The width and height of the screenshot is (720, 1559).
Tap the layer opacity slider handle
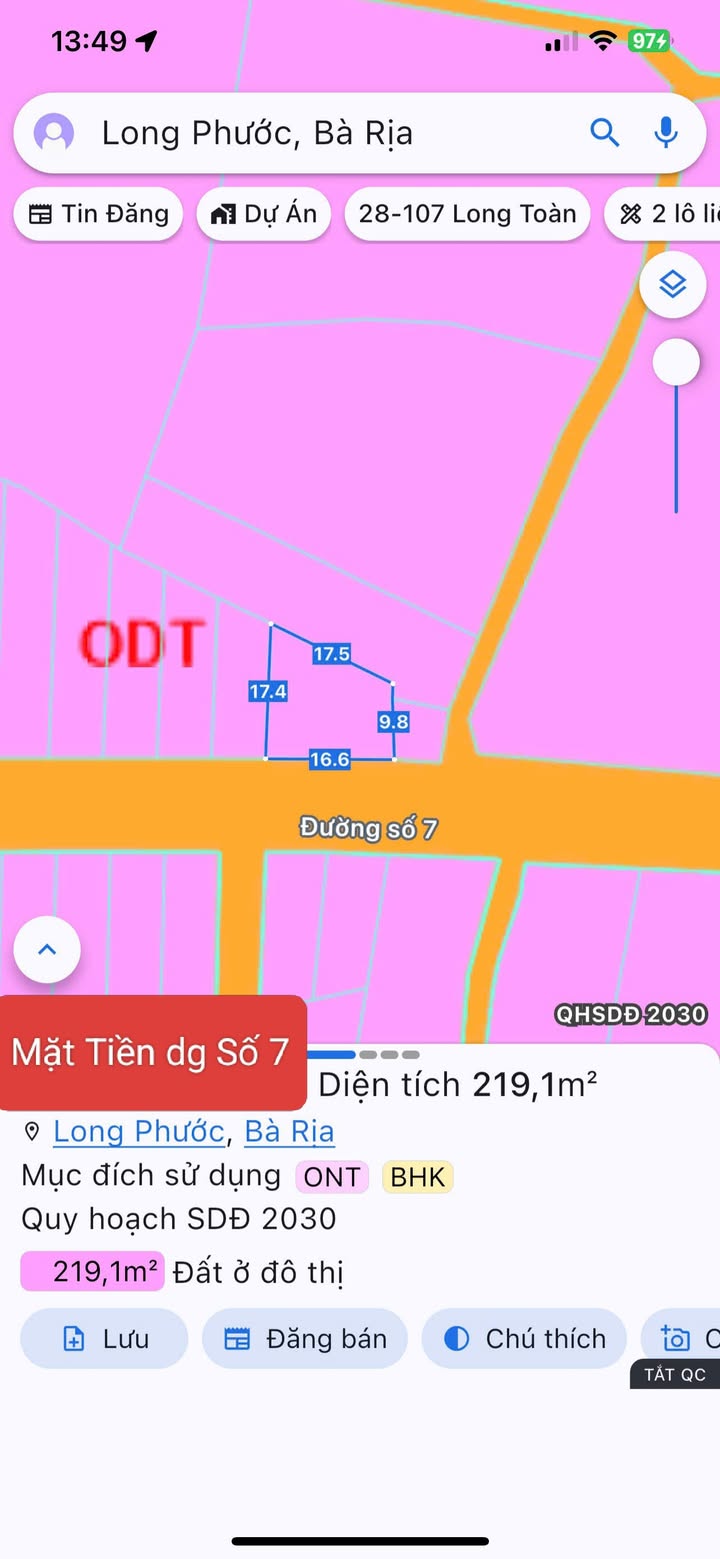click(x=676, y=362)
